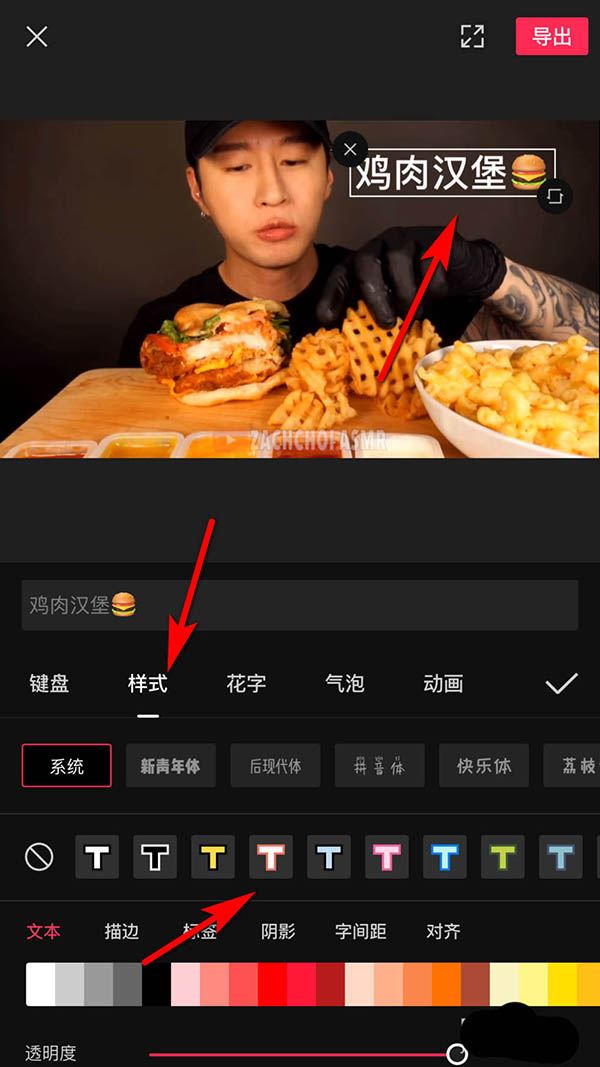Pick the 快乐体 font
This screenshot has height=1067, width=600.
pos(484,766)
